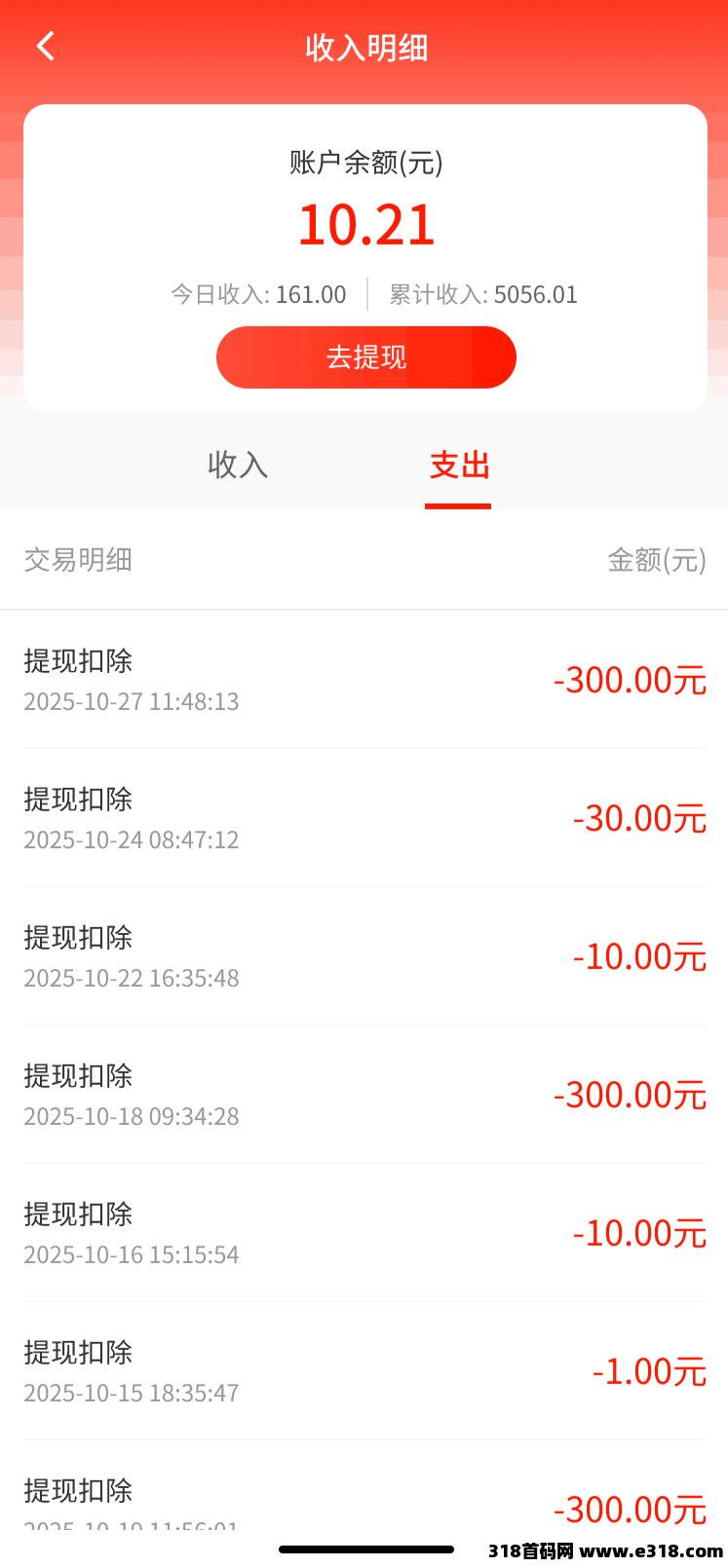This screenshot has width=728, height=1568.
Task: Tap the timestamp 2025-10-27 11:48:13
Action: pos(132,701)
